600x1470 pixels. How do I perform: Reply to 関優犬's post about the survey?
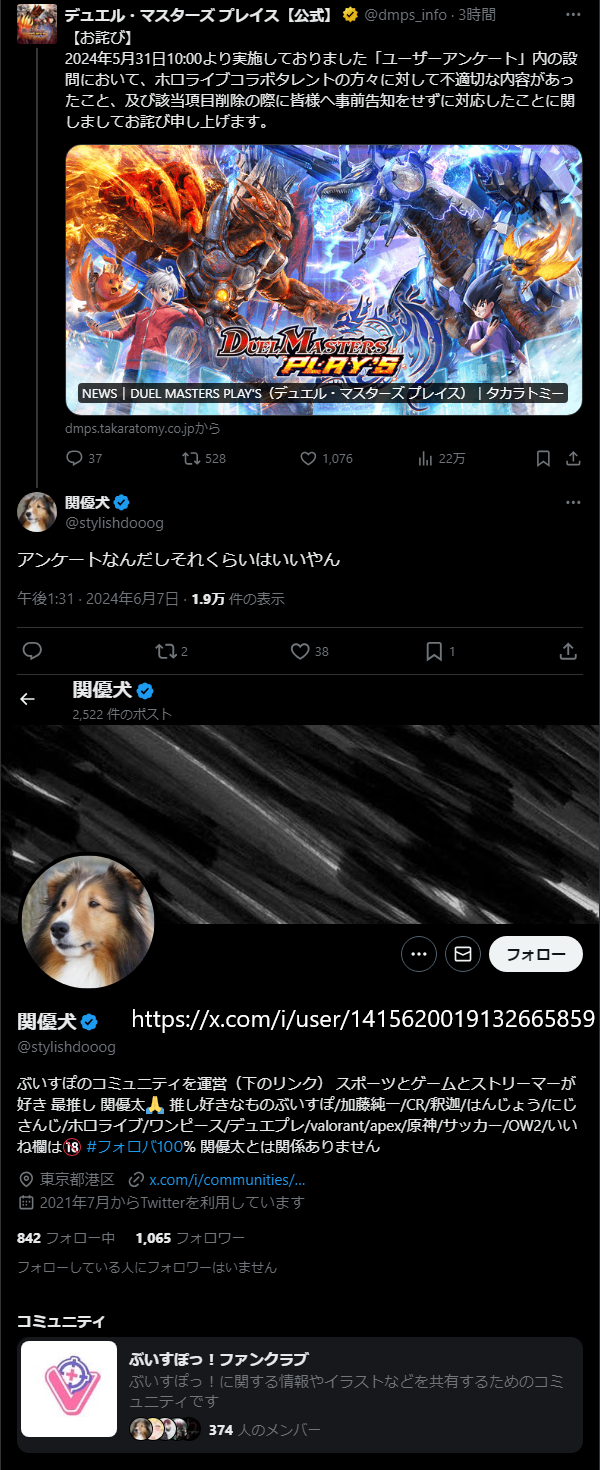(32, 651)
